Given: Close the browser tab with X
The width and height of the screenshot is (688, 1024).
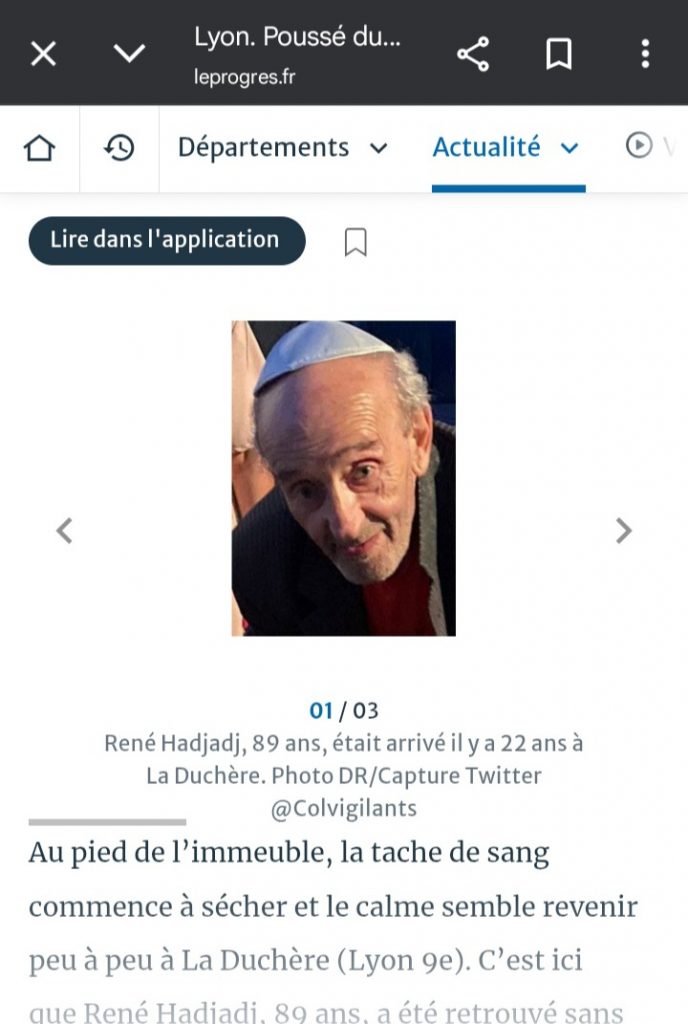Looking at the screenshot, I should (43, 53).
